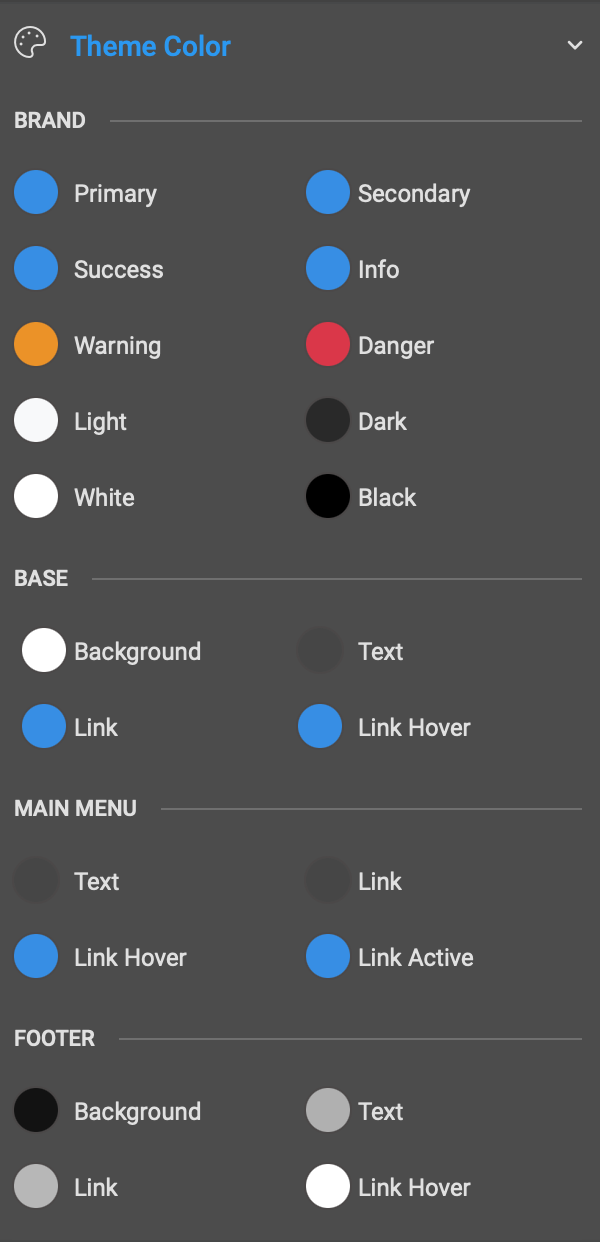Tap the Danger red color swatch
This screenshot has width=600, height=1242.
(327, 345)
